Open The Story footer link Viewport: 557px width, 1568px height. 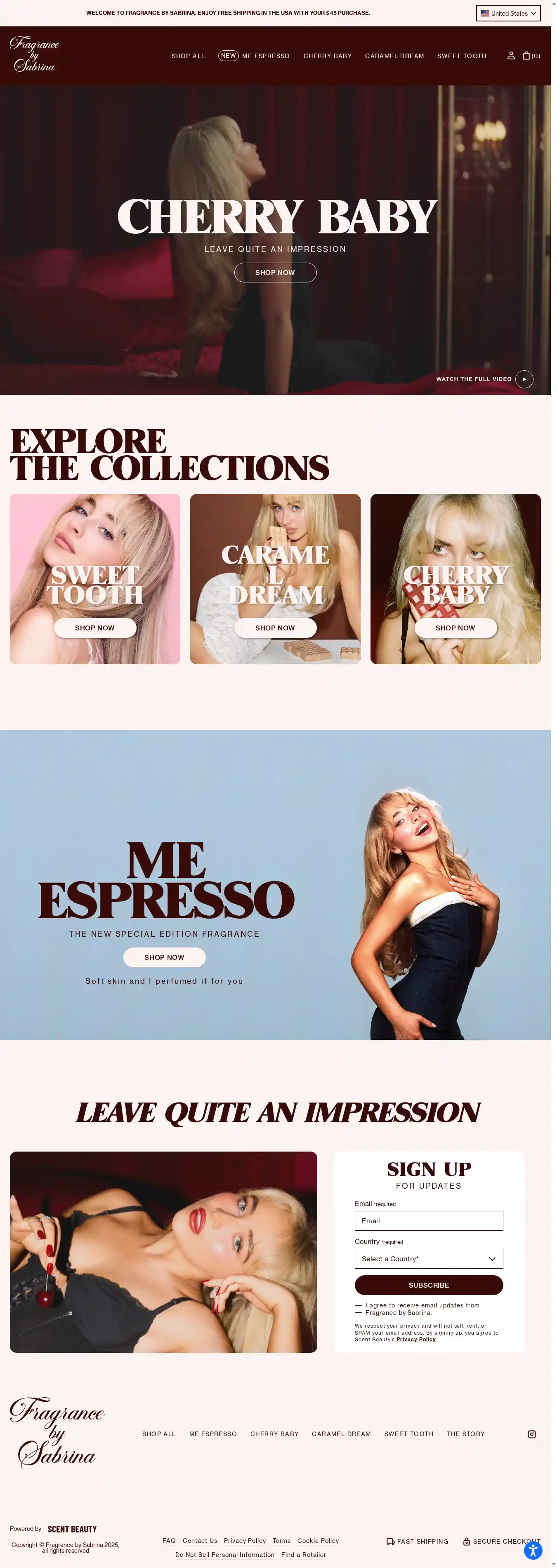(465, 1434)
